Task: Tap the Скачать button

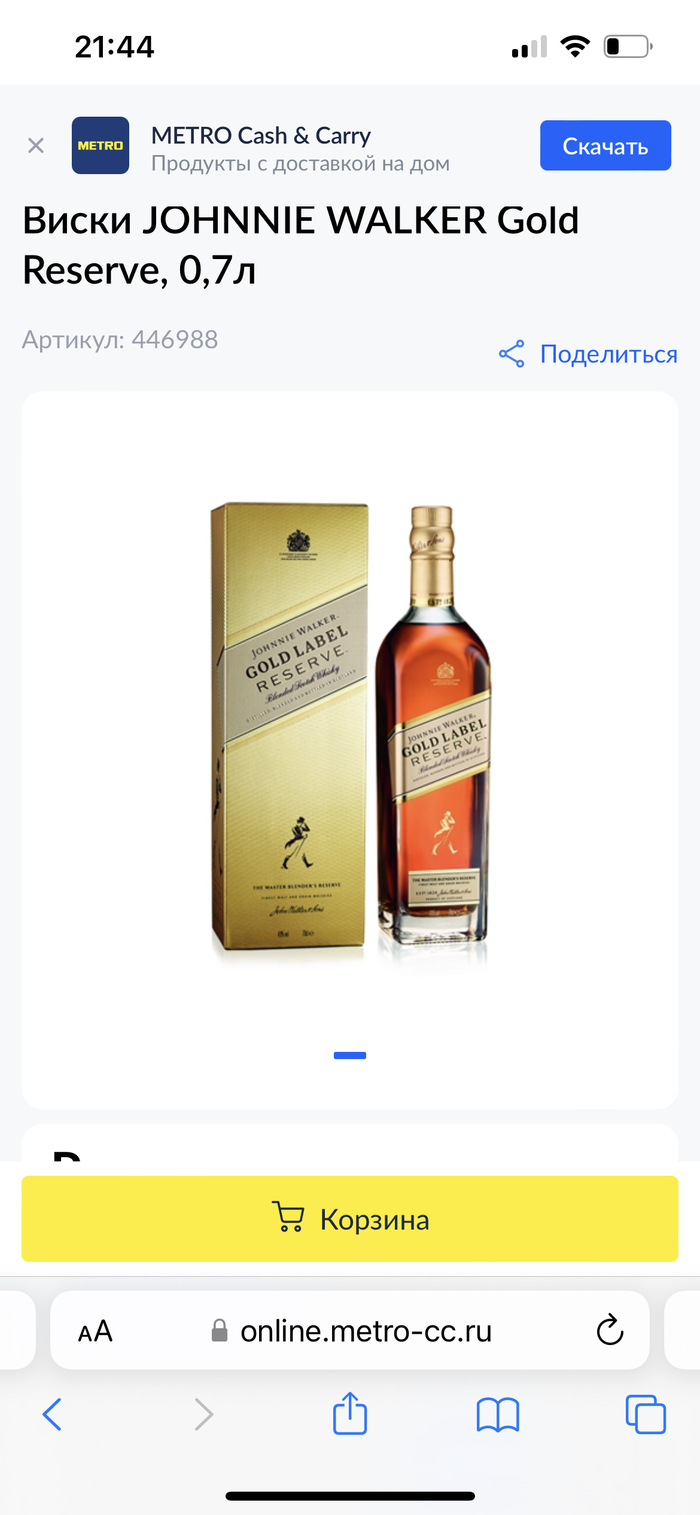Action: coord(605,146)
